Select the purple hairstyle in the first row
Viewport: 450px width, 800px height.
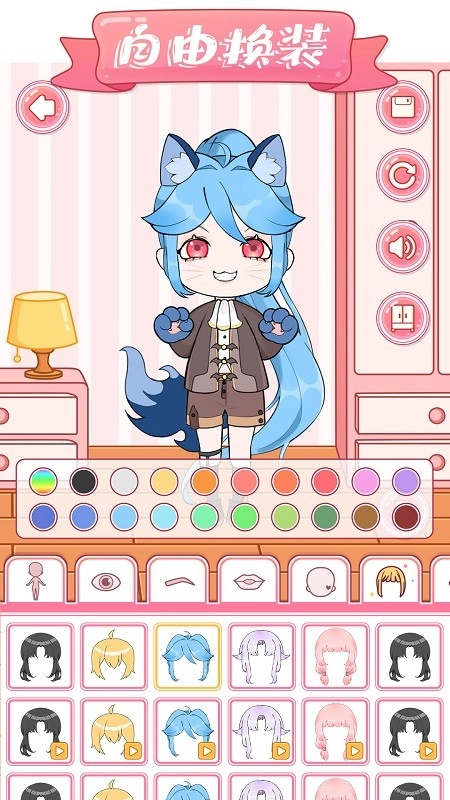(262, 656)
